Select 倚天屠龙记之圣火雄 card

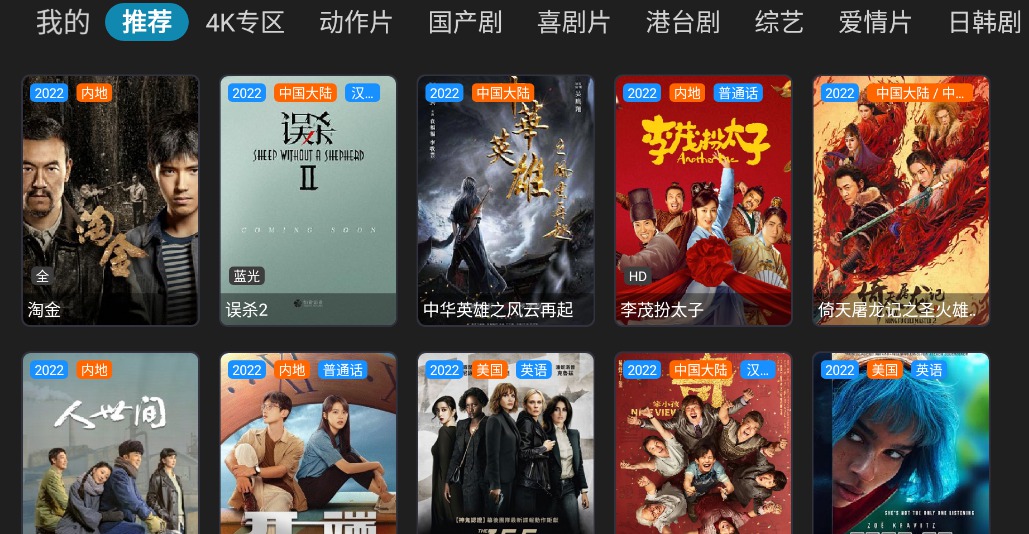tap(901, 200)
